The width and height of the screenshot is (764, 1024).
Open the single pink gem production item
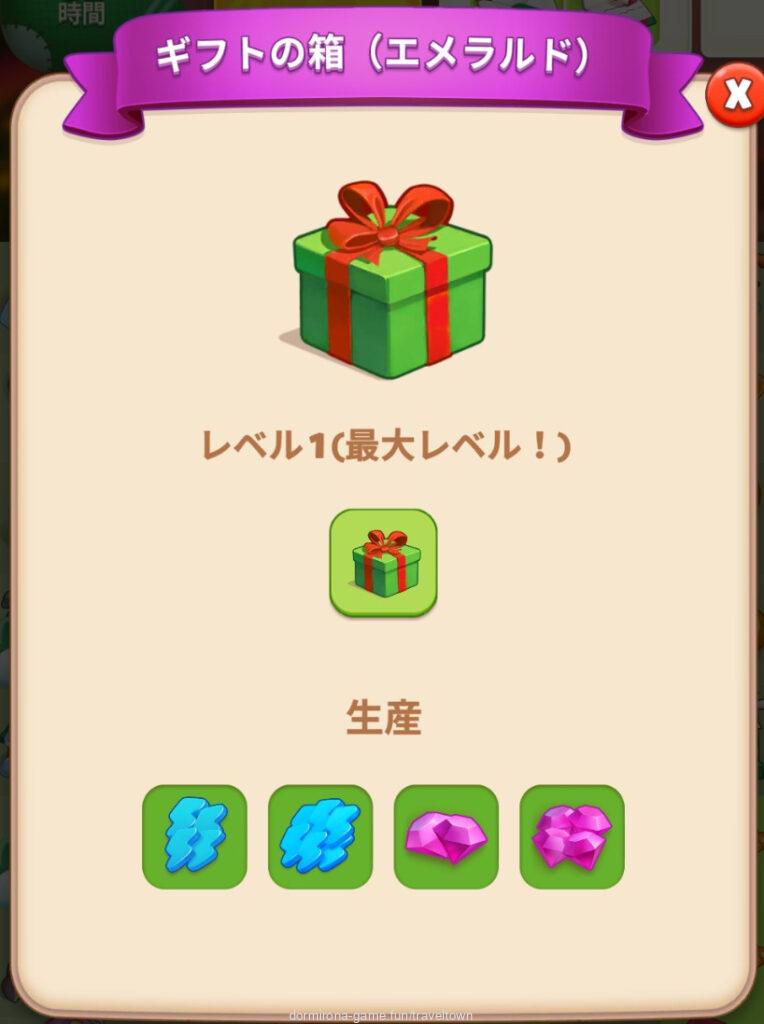tap(446, 836)
